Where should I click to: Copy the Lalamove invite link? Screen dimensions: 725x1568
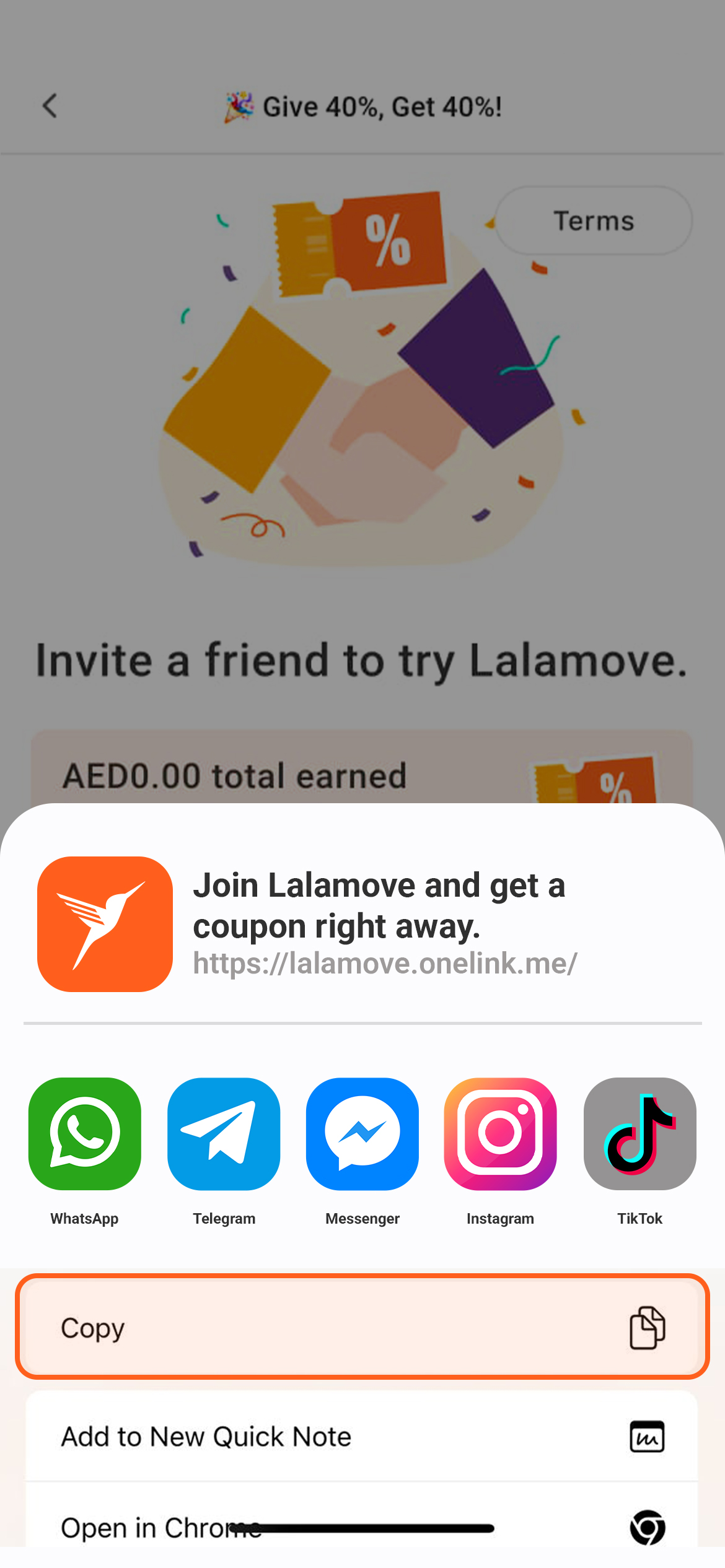tap(362, 1327)
